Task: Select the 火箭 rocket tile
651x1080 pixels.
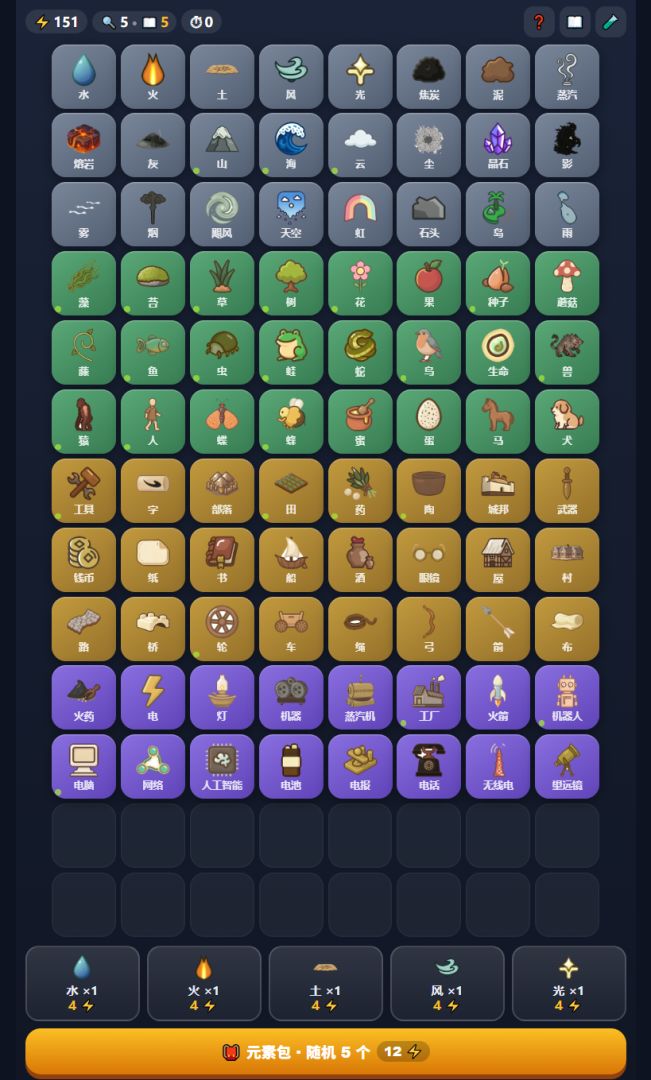Action: tap(498, 698)
